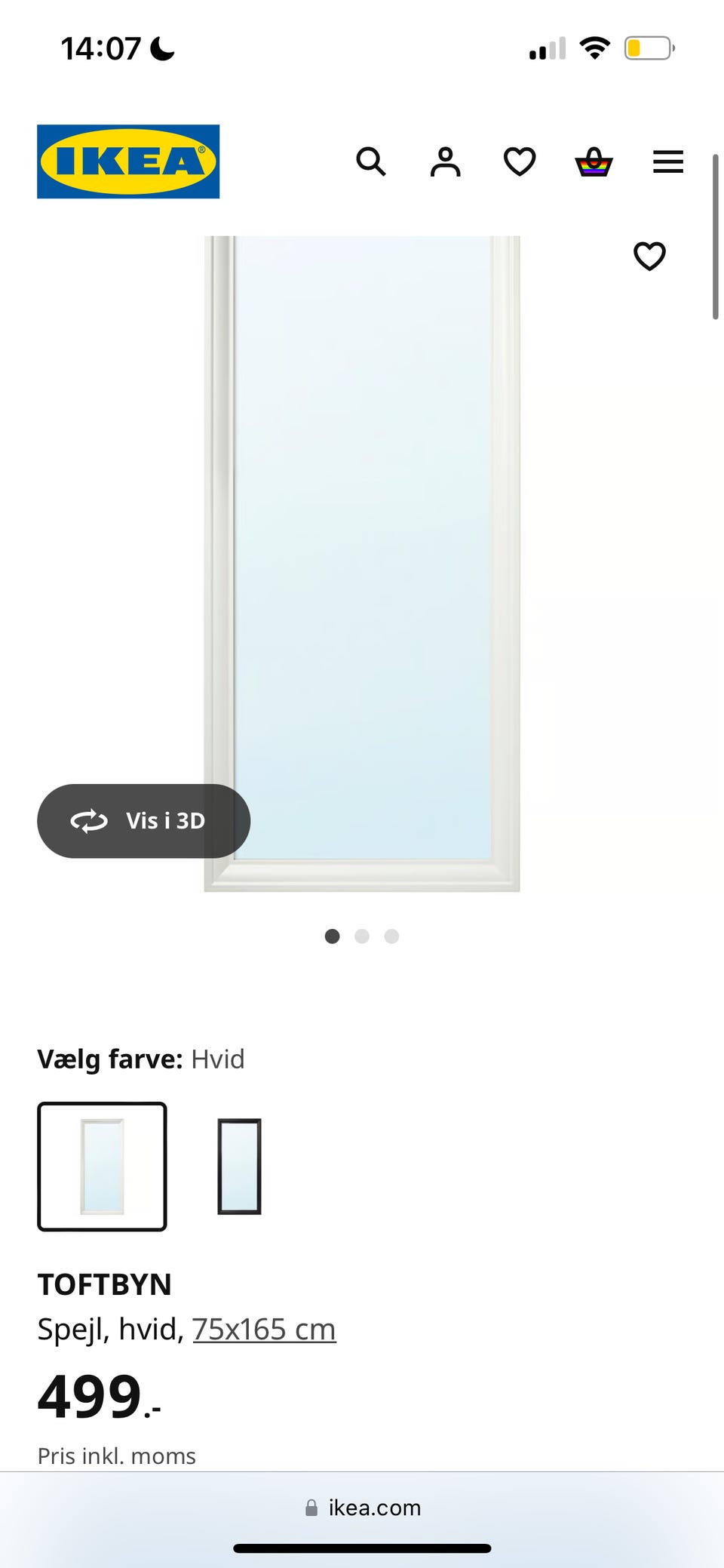This screenshot has height=1568, width=724.
Task: Add the mirror to favorites
Action: 649,257
